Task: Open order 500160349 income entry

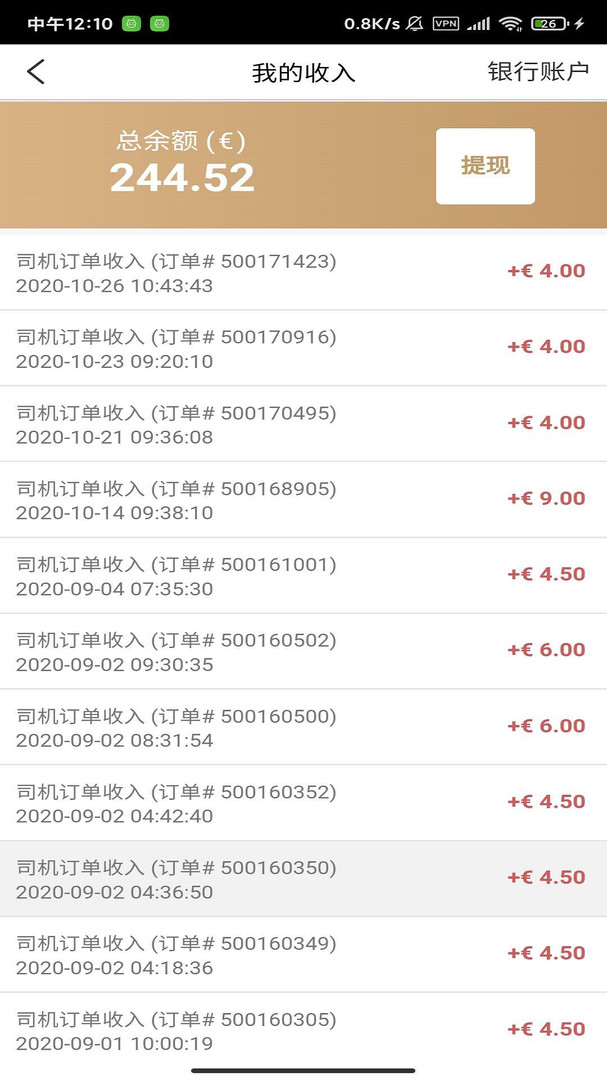Action: coord(303,955)
